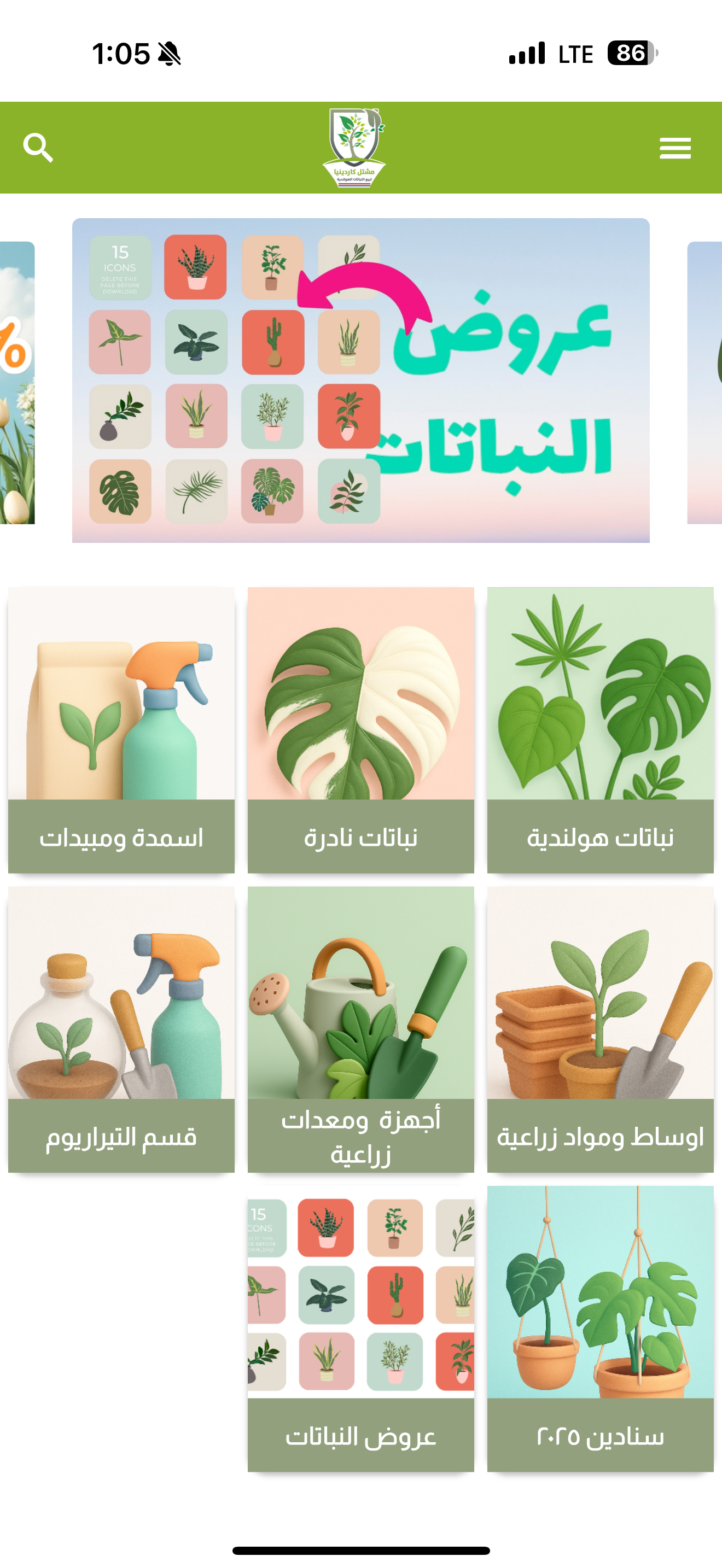
Task: Select the نباتات نادرة category
Action: coord(361,730)
